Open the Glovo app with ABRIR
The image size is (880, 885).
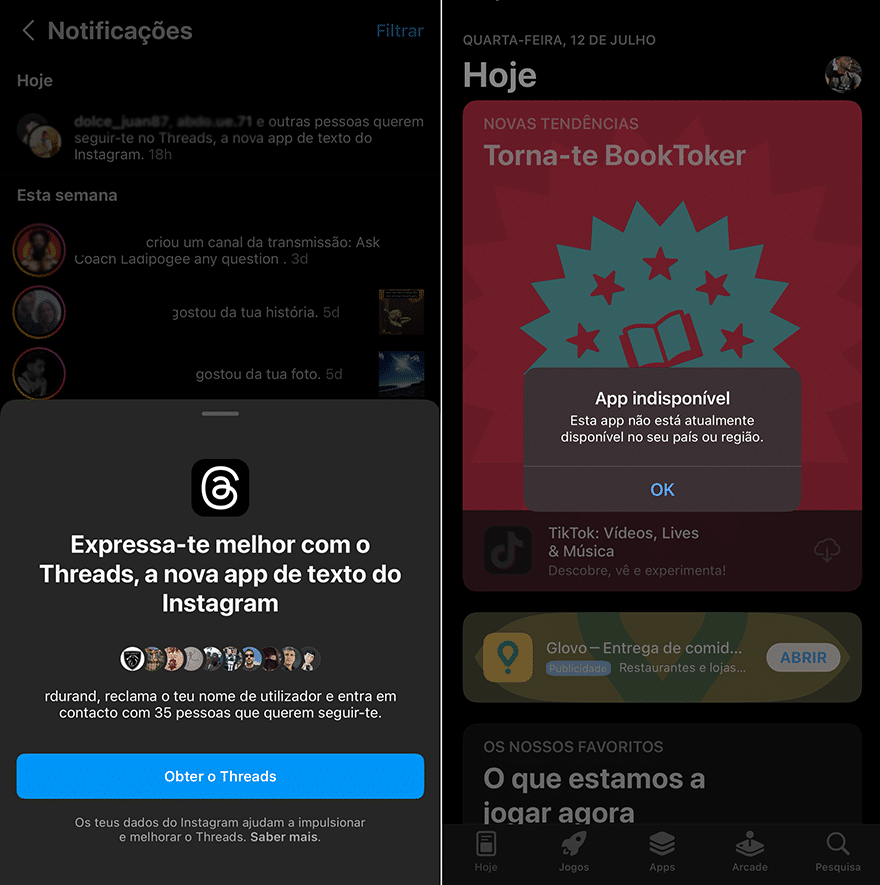(803, 657)
